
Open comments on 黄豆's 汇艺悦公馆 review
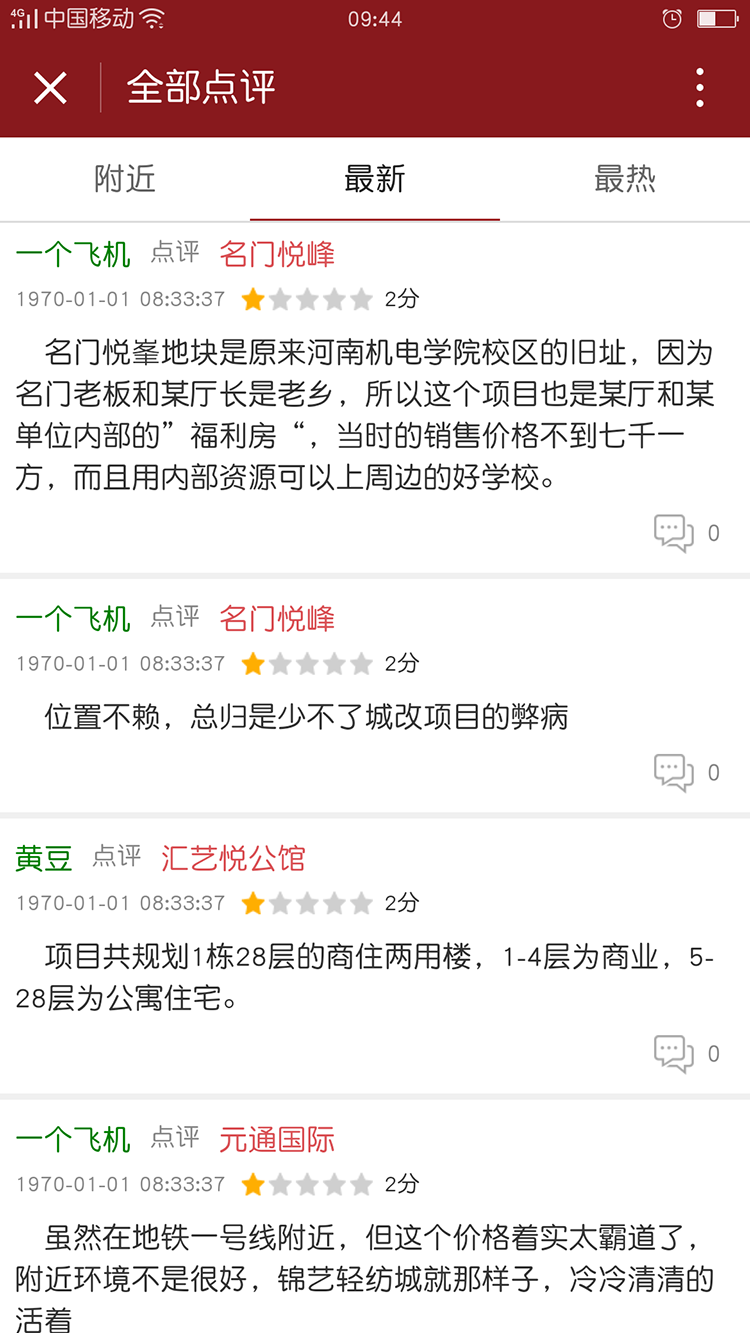point(675,1053)
